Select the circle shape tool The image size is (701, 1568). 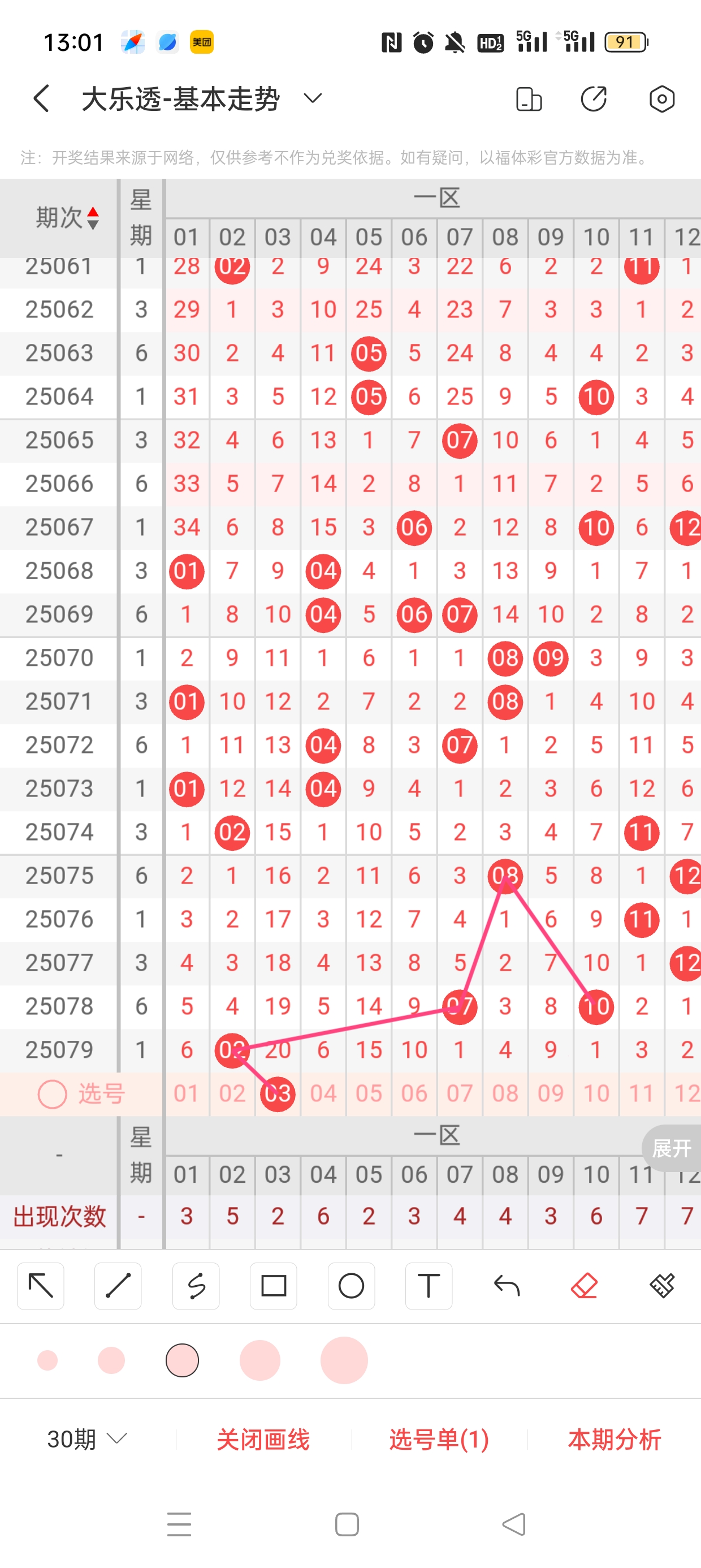tap(351, 1286)
